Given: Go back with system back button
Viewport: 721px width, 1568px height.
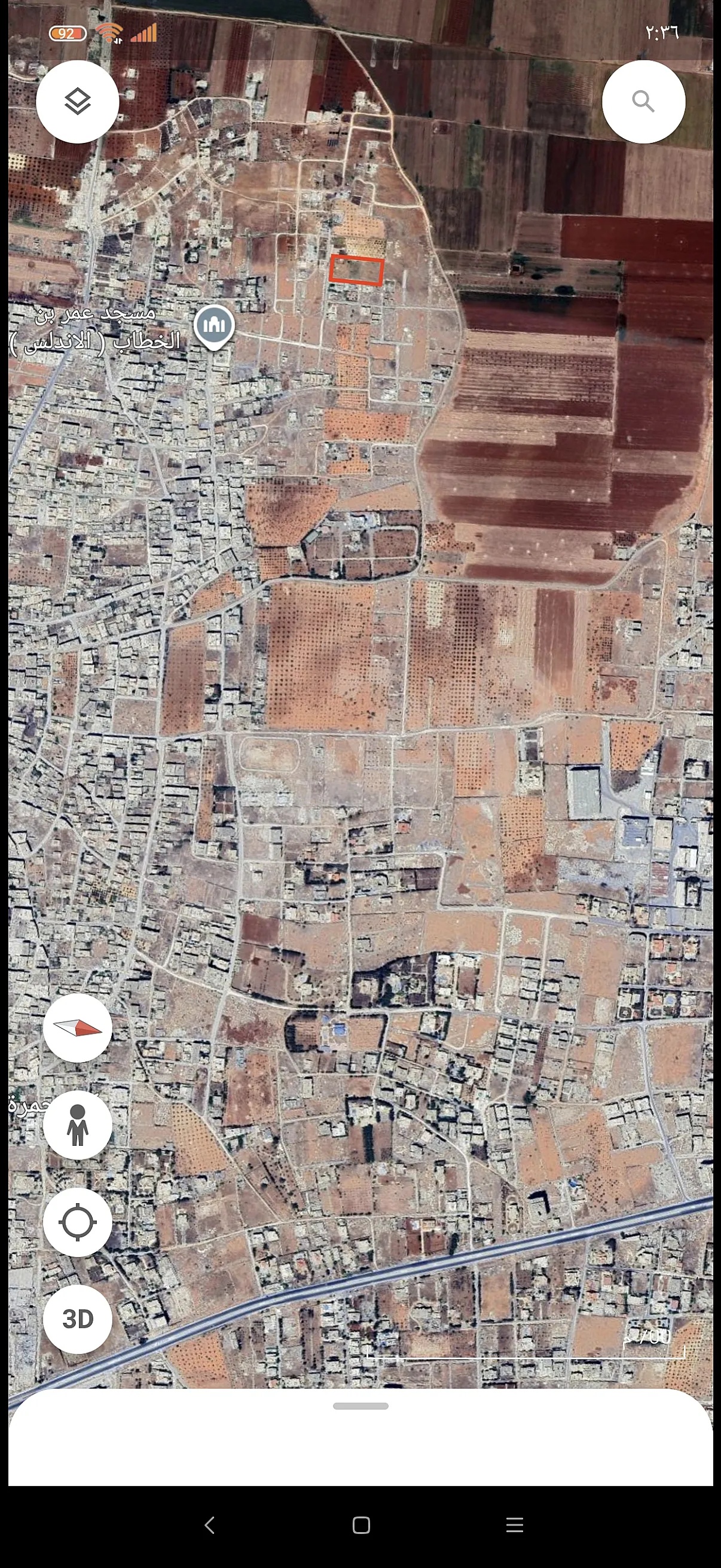Looking at the screenshot, I should [210, 1525].
